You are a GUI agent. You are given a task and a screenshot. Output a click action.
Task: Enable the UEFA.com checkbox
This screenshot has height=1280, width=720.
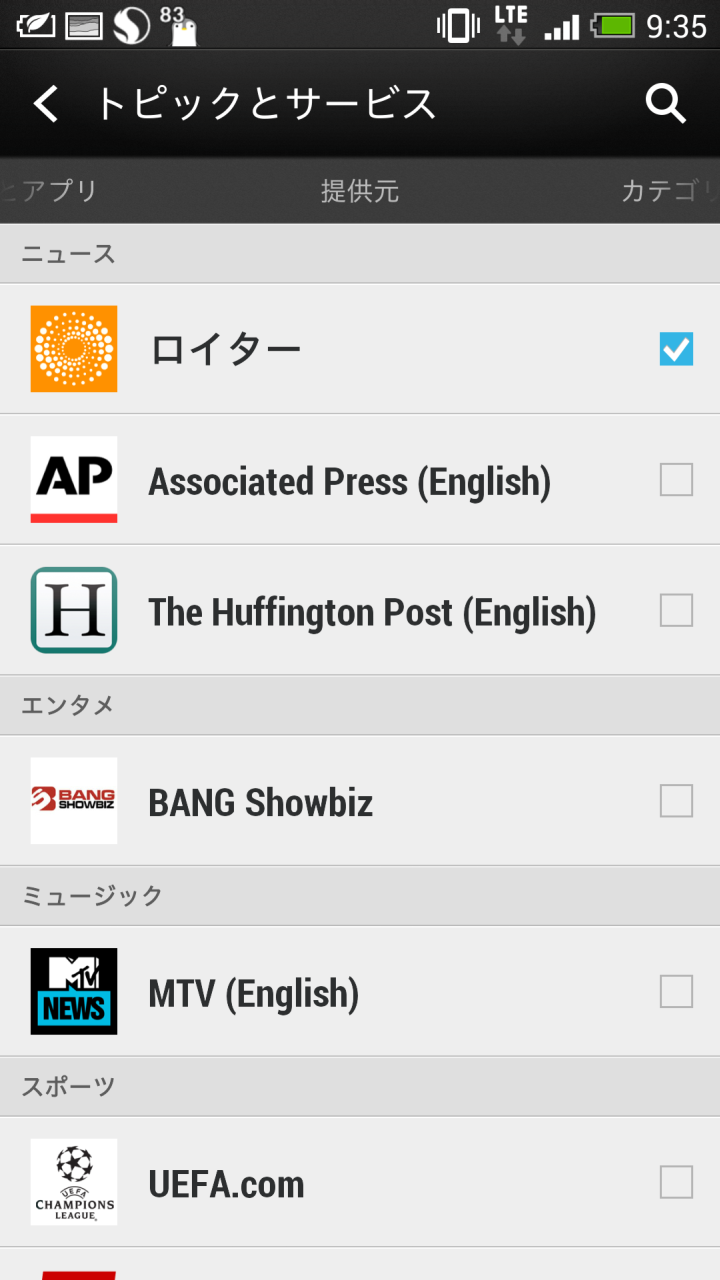coord(676,1182)
